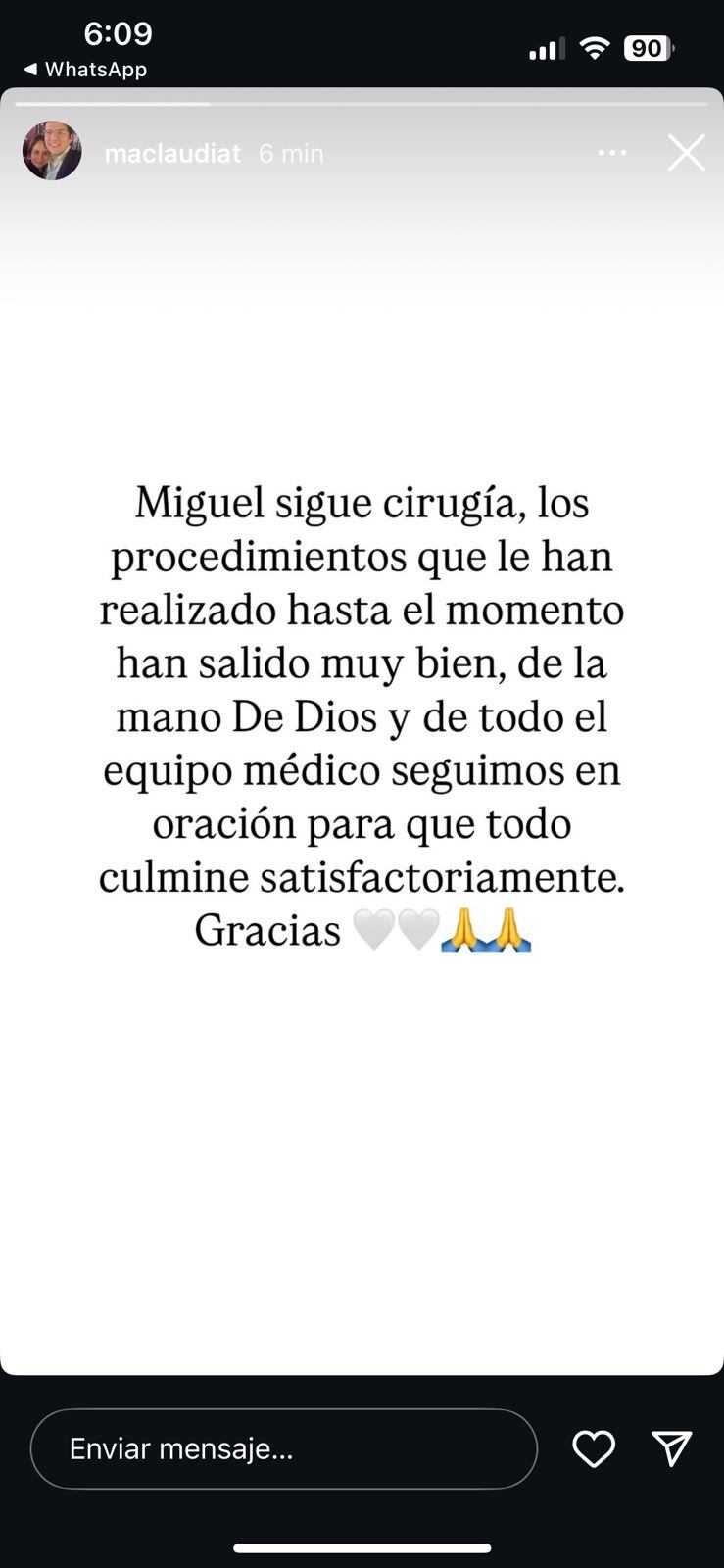724x1568 pixels.
Task: Tap the cellular signal bars indicator
Action: click(x=547, y=47)
